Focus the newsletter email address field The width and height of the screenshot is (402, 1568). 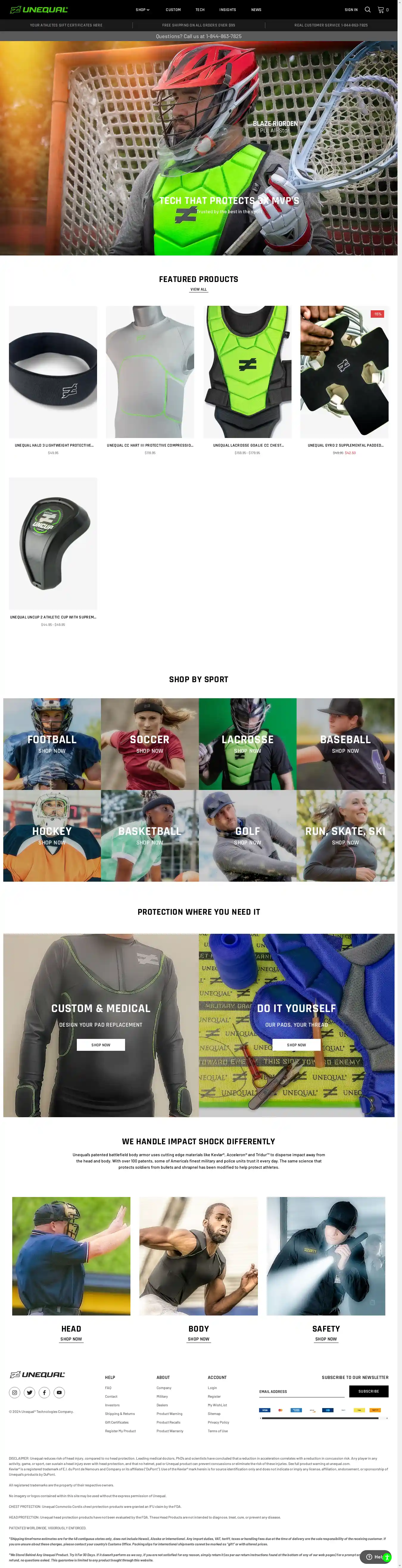[x=301, y=1391]
